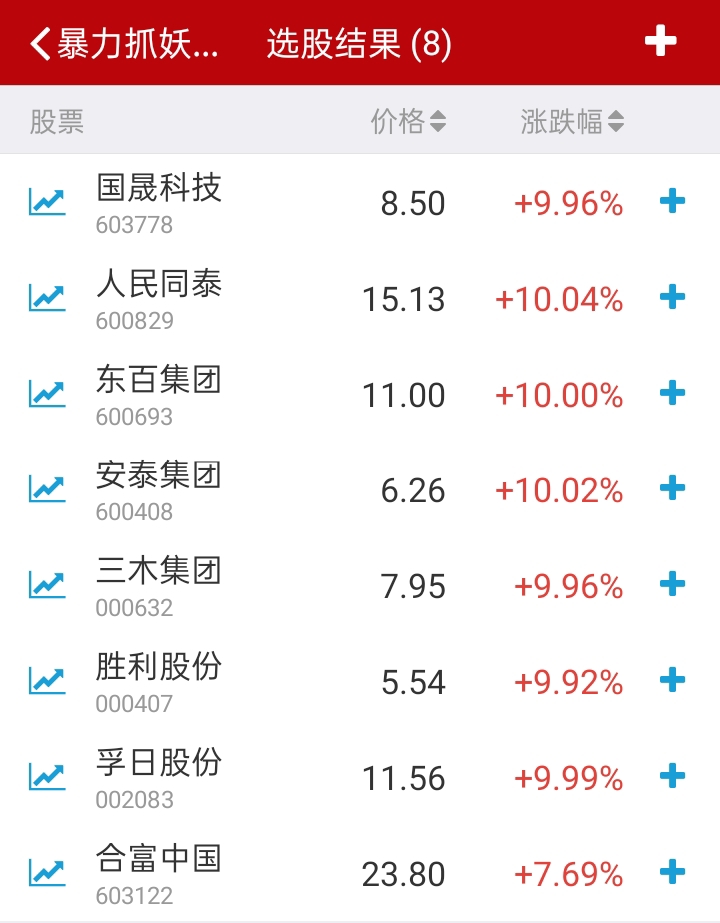
Task: Add 安泰集团 to watchlist
Action: pyautogui.click(x=673, y=488)
